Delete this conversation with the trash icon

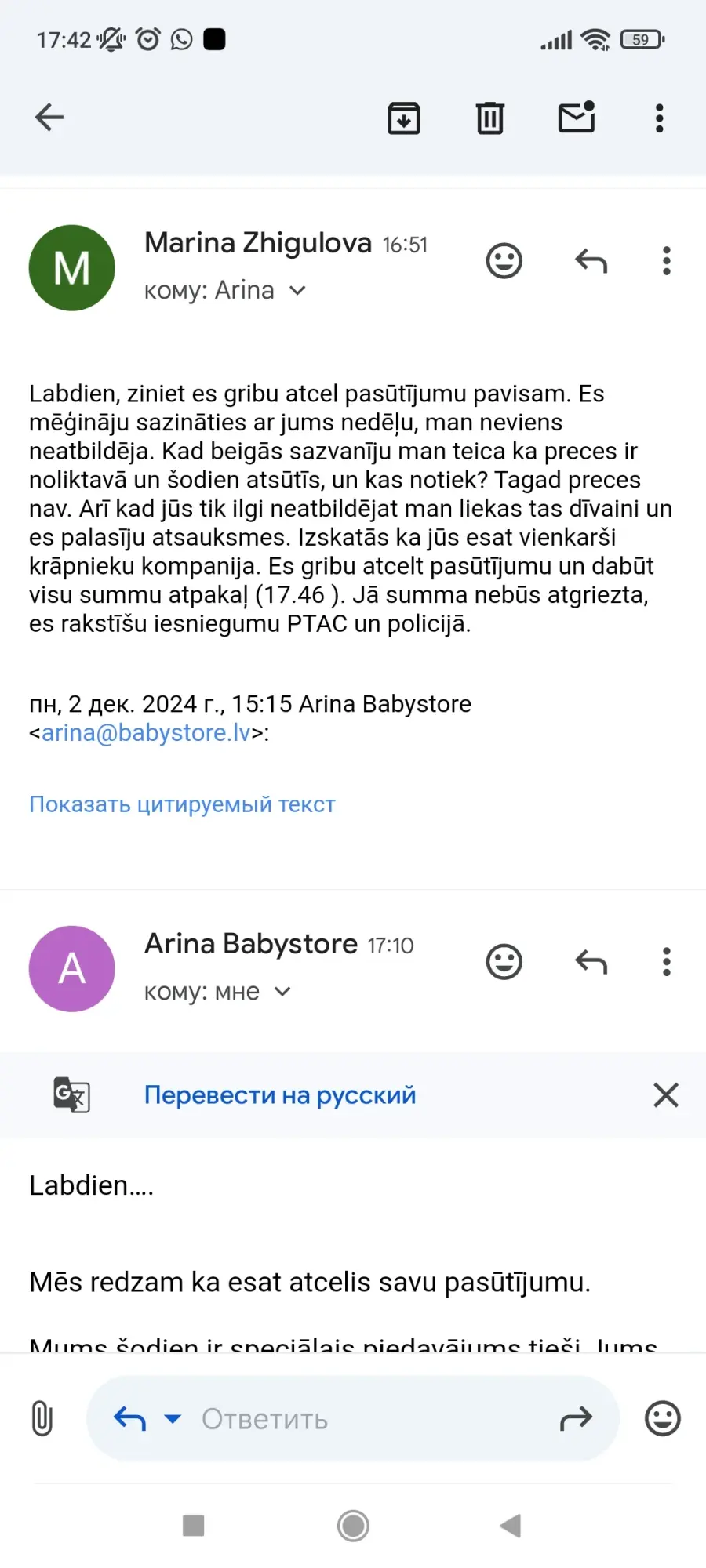tap(490, 118)
